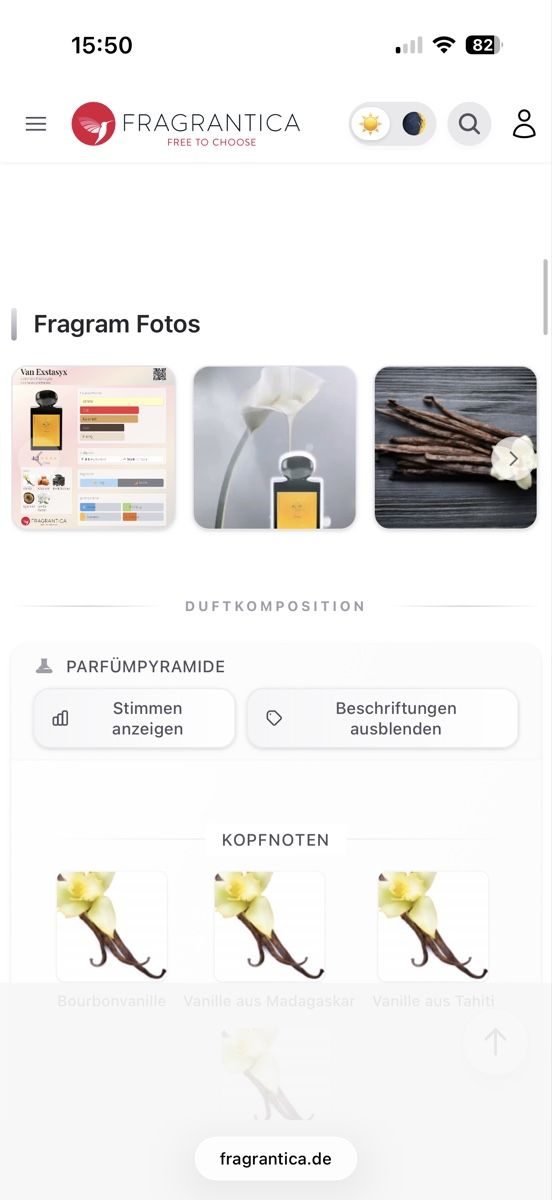
Task: Tap Beschriftungen ausblenden button
Action: (x=382, y=718)
